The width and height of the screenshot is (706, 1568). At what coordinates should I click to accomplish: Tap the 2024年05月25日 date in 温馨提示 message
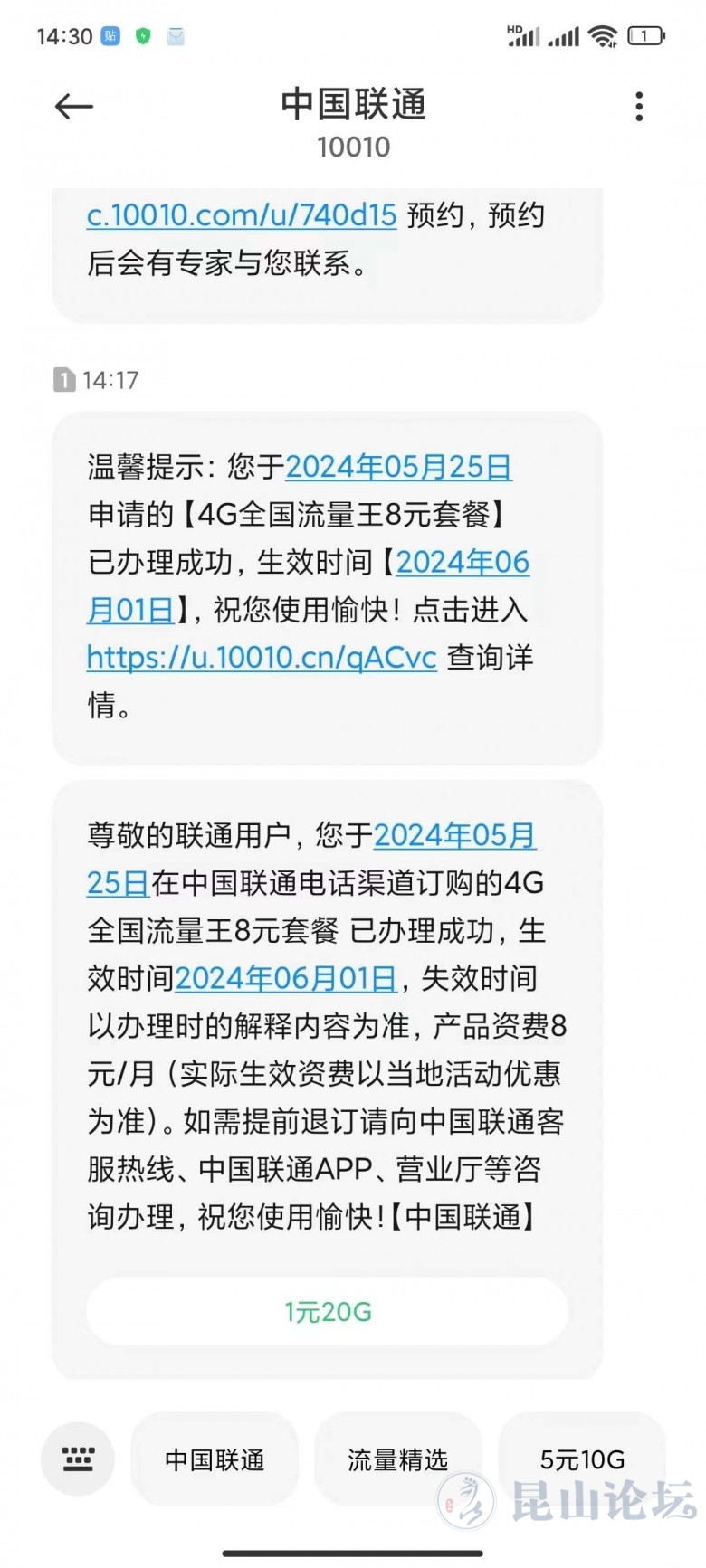click(398, 467)
